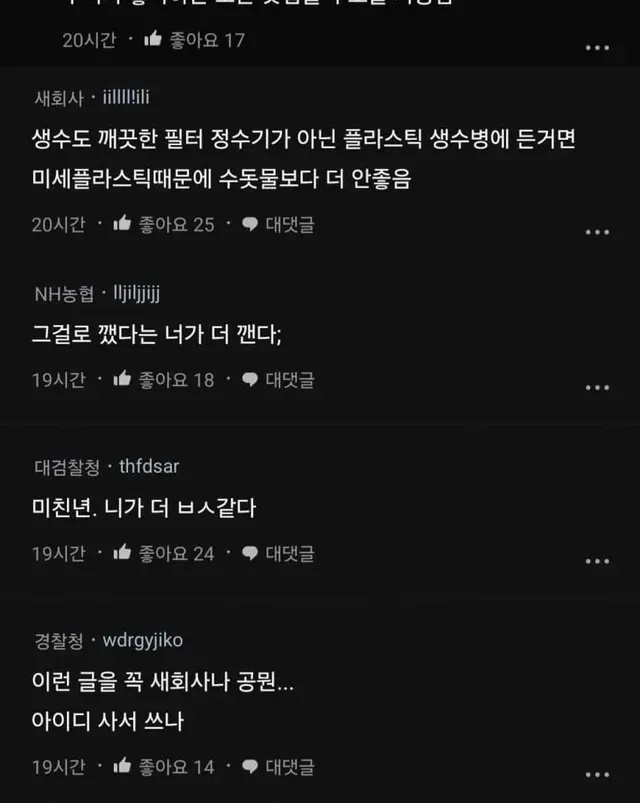Reply to iillll!ili's comment

(279, 224)
